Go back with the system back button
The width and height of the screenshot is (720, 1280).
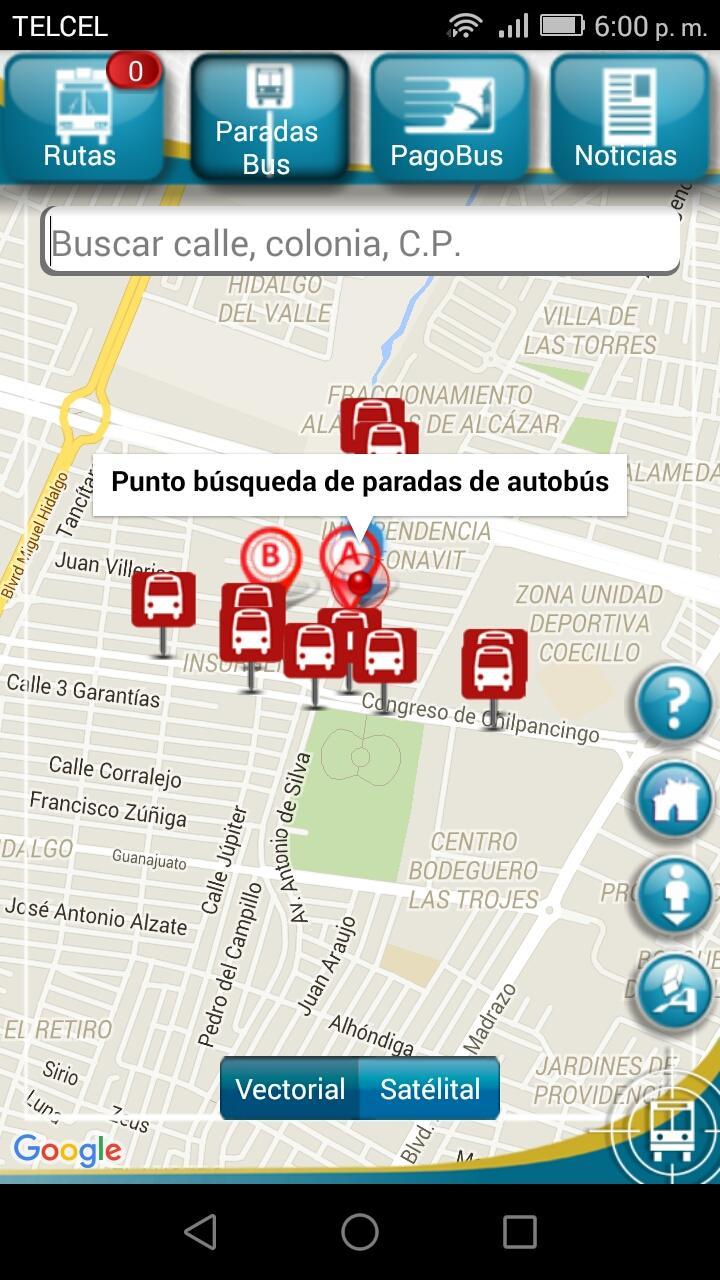click(200, 1232)
